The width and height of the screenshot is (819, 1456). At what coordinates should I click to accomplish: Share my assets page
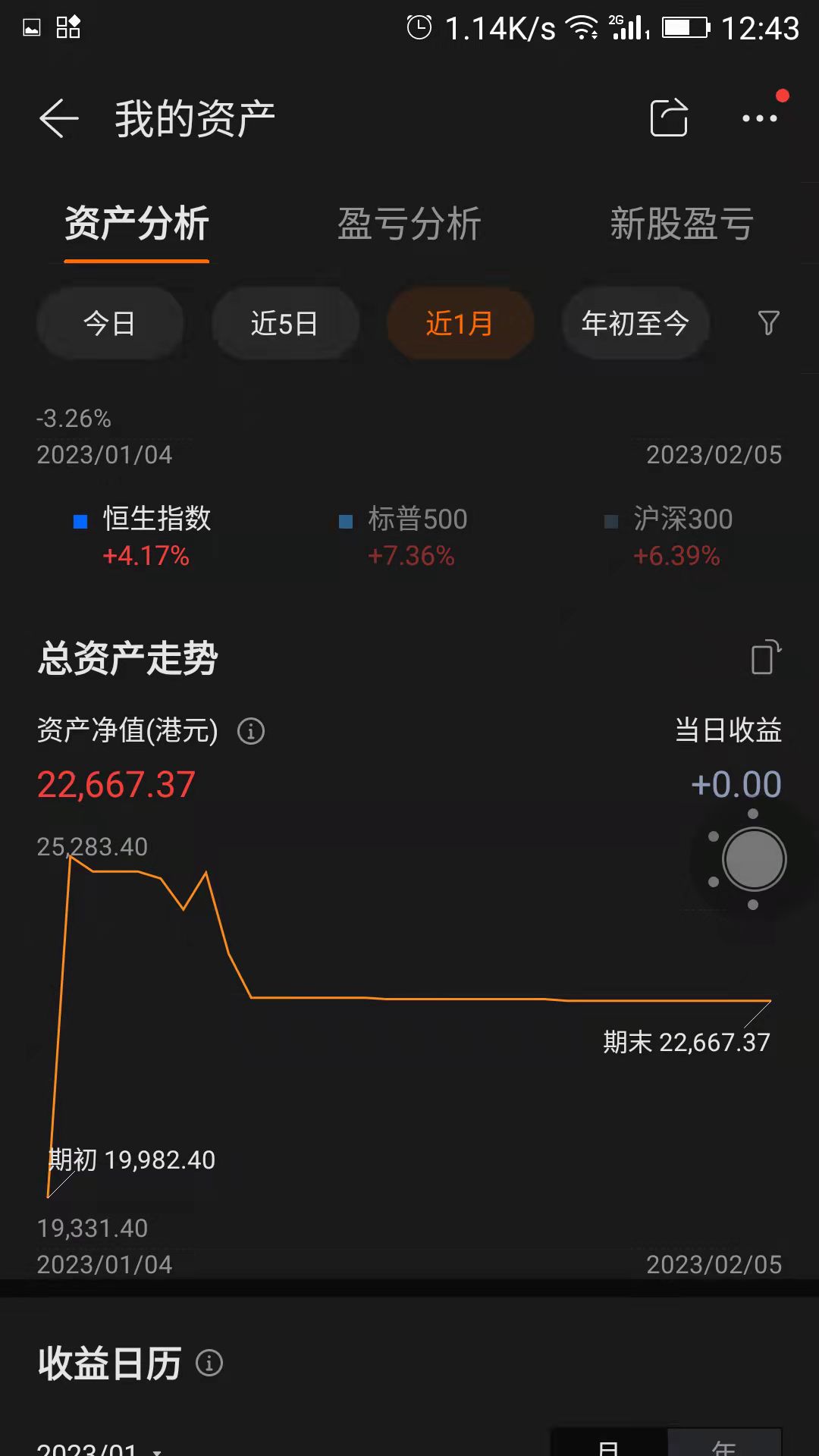point(669,118)
